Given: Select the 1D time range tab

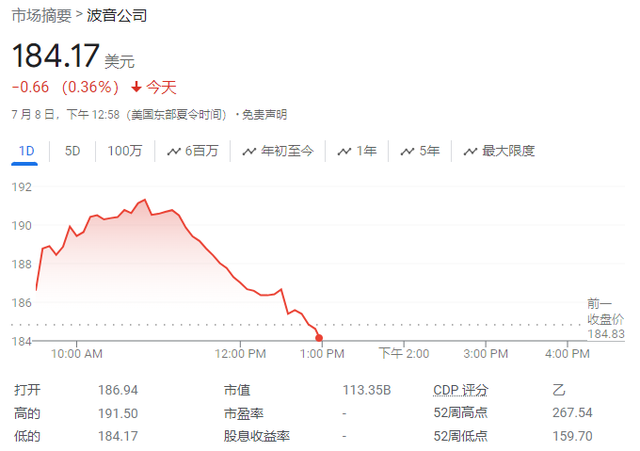Looking at the screenshot, I should coord(27,151).
